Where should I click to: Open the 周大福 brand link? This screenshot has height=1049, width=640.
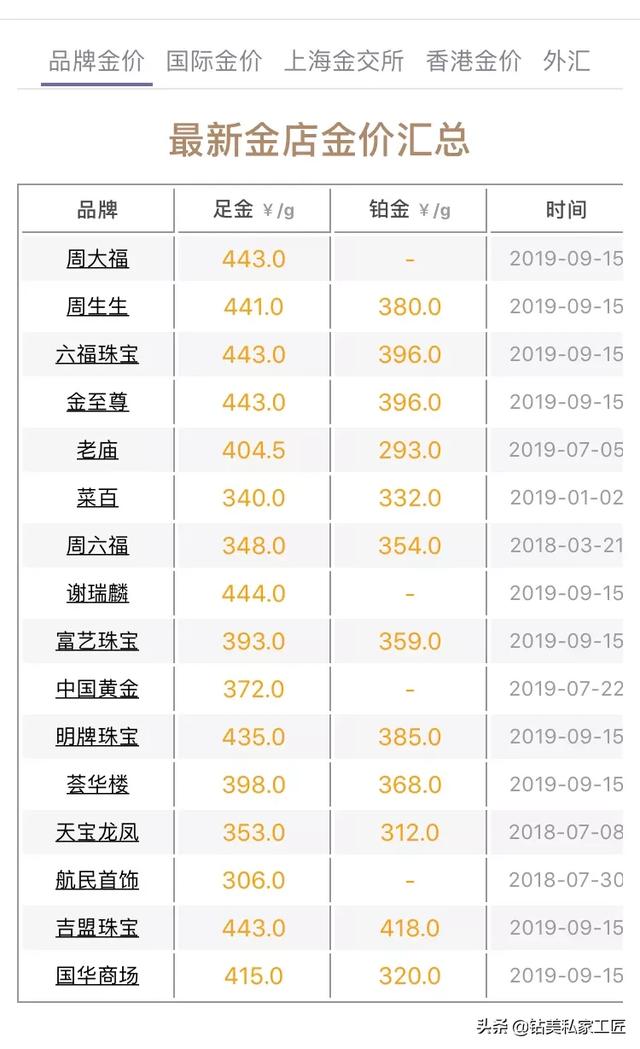tap(97, 259)
